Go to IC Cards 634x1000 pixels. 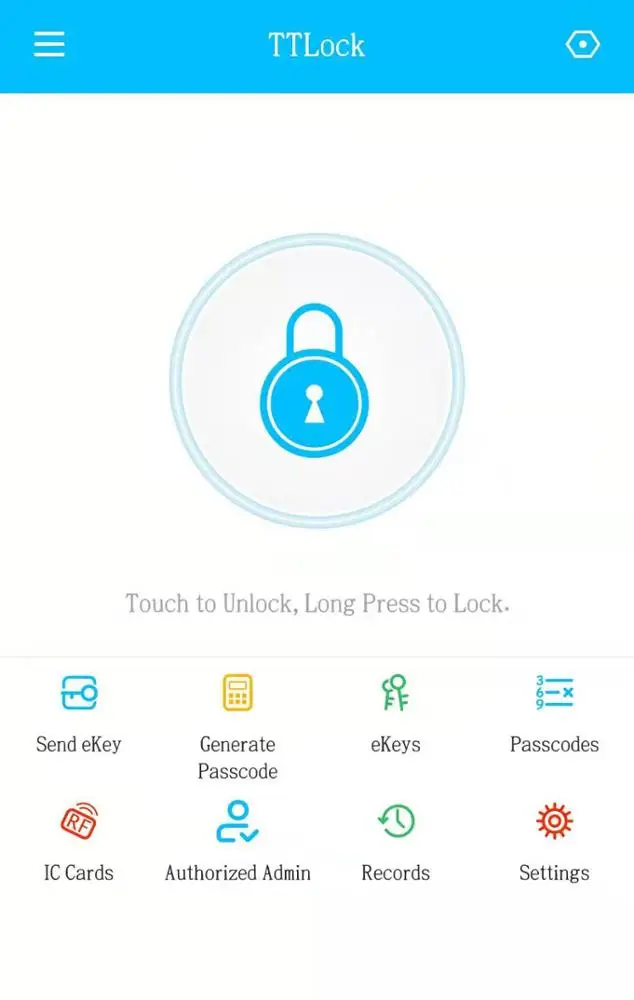pyautogui.click(x=78, y=843)
